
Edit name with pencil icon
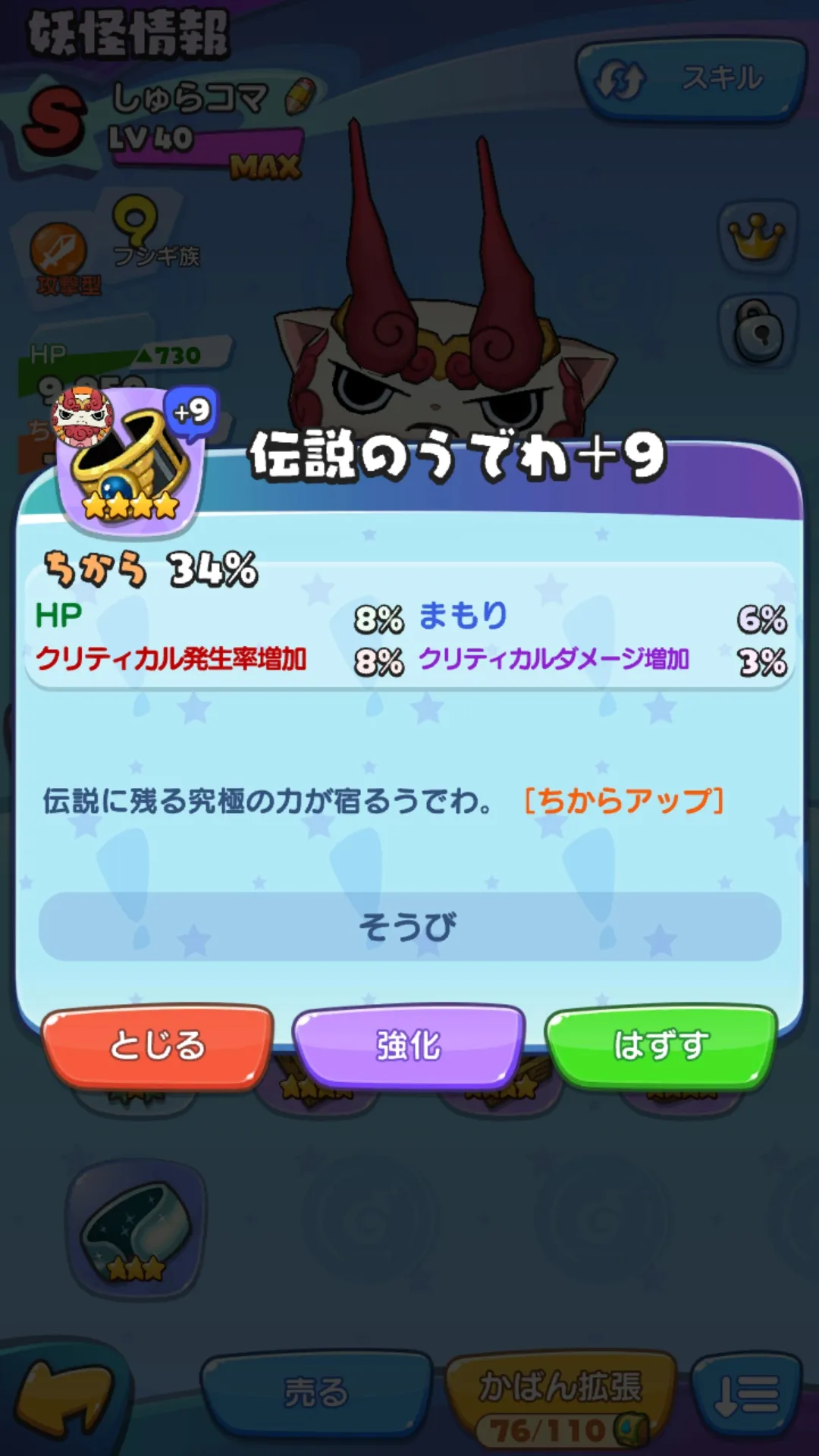click(x=300, y=96)
